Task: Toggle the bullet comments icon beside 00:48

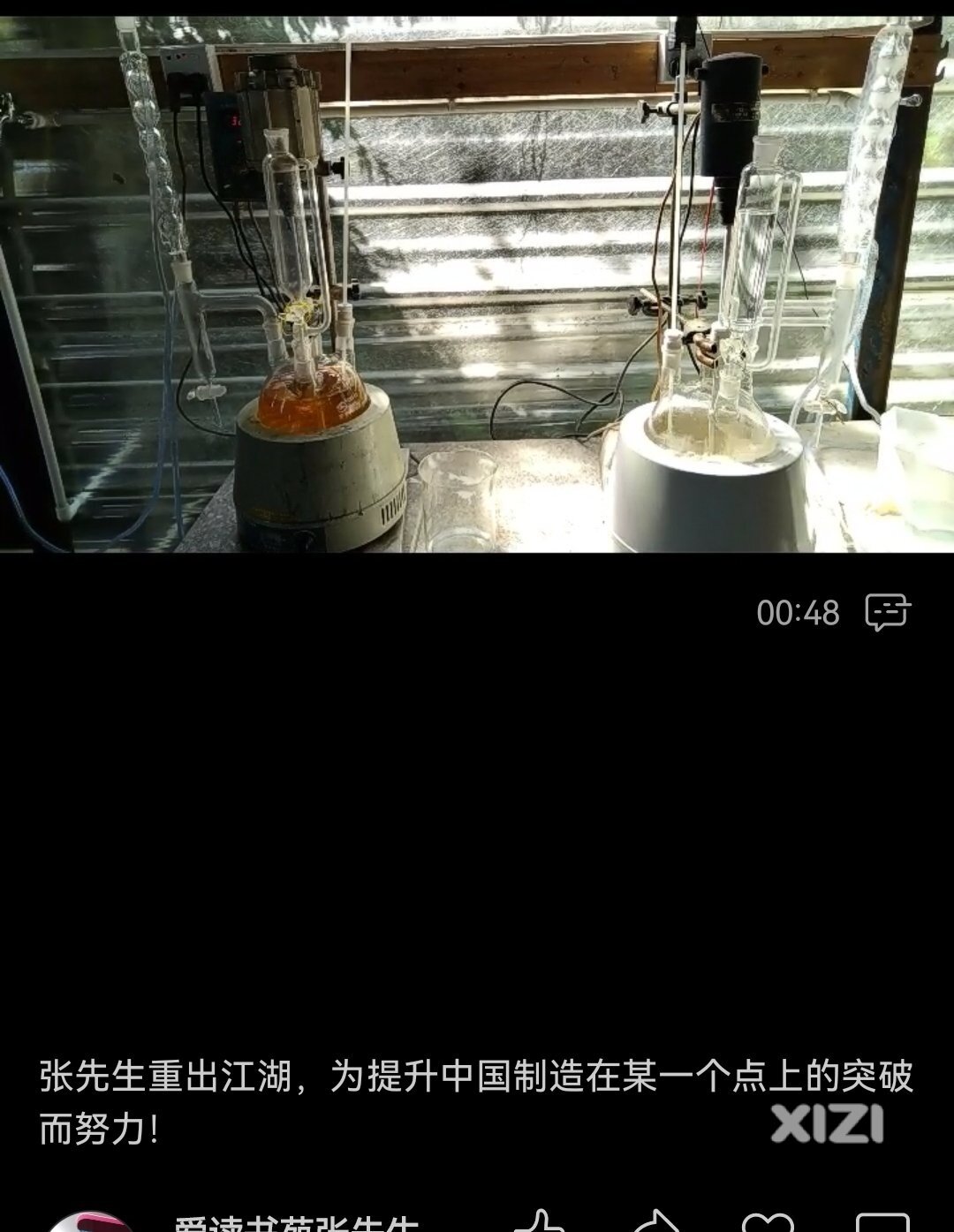Action: tap(887, 612)
